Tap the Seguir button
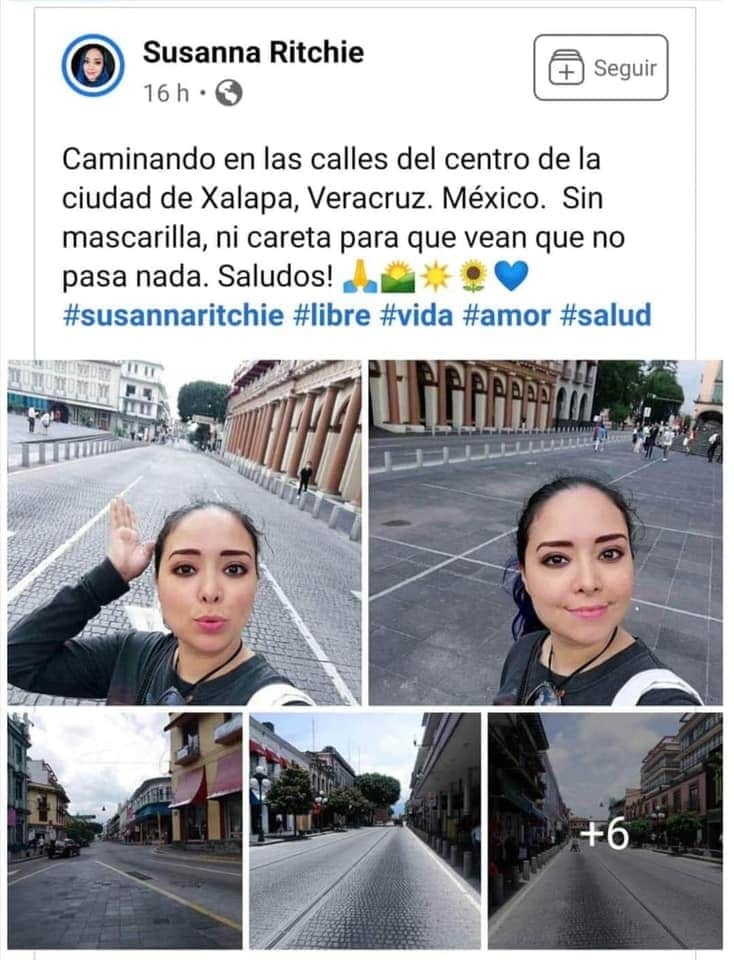This screenshot has width=734, height=960. pos(600,68)
